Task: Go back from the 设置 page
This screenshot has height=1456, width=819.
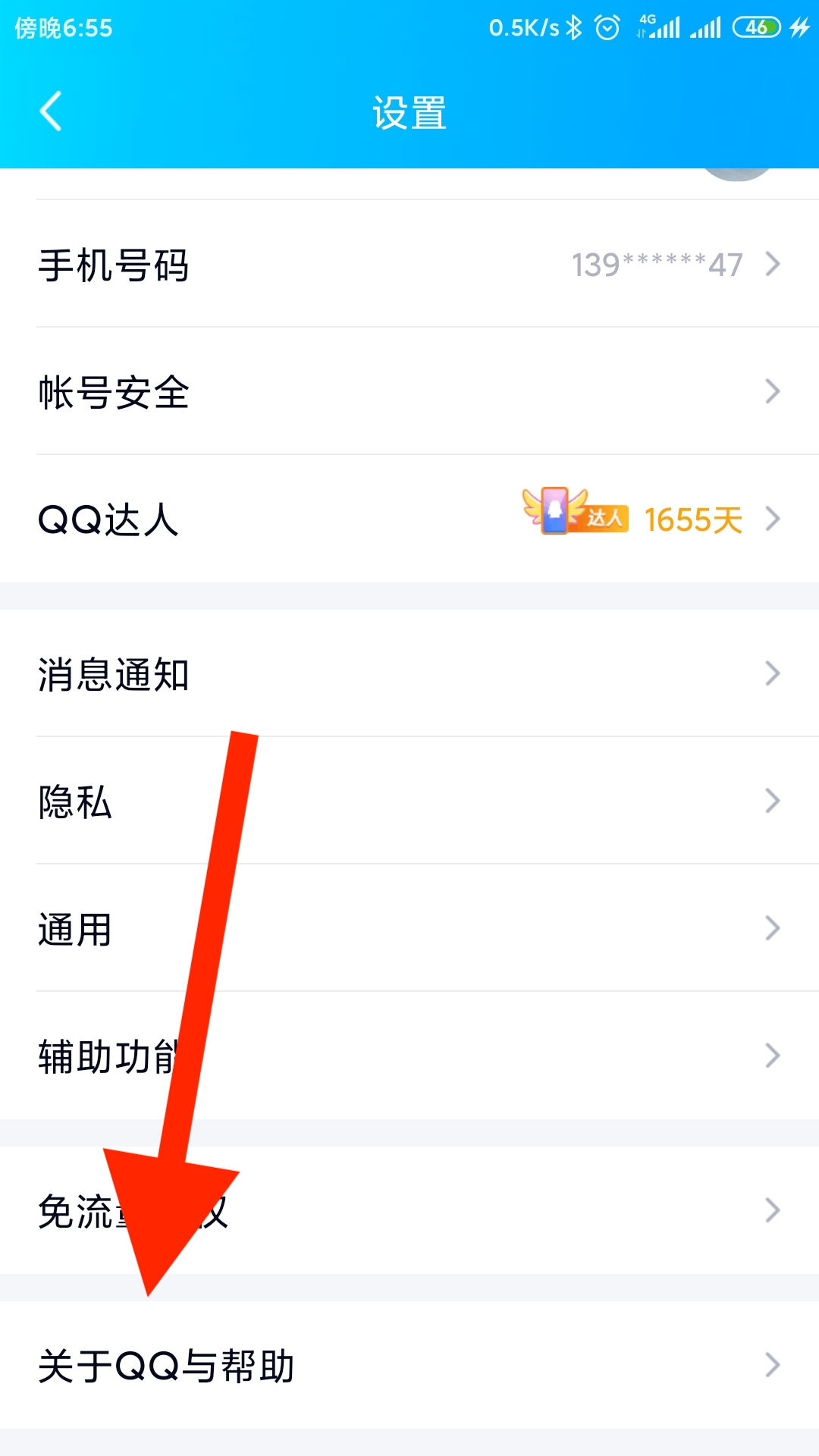Action: [x=51, y=111]
